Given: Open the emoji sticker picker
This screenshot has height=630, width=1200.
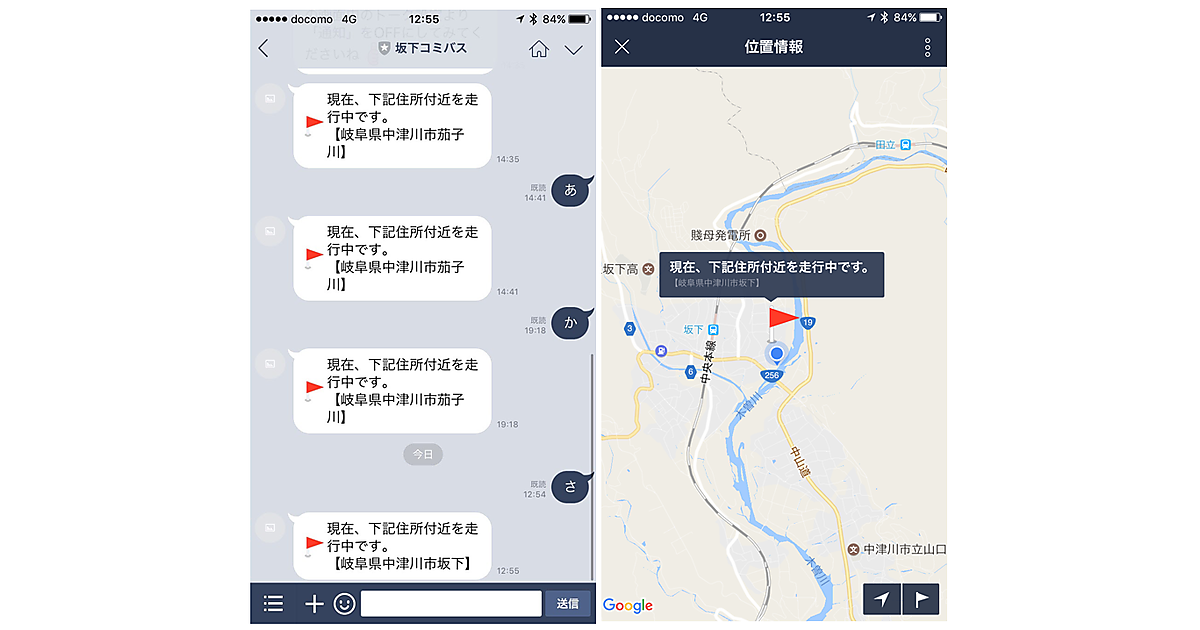Looking at the screenshot, I should [x=344, y=603].
